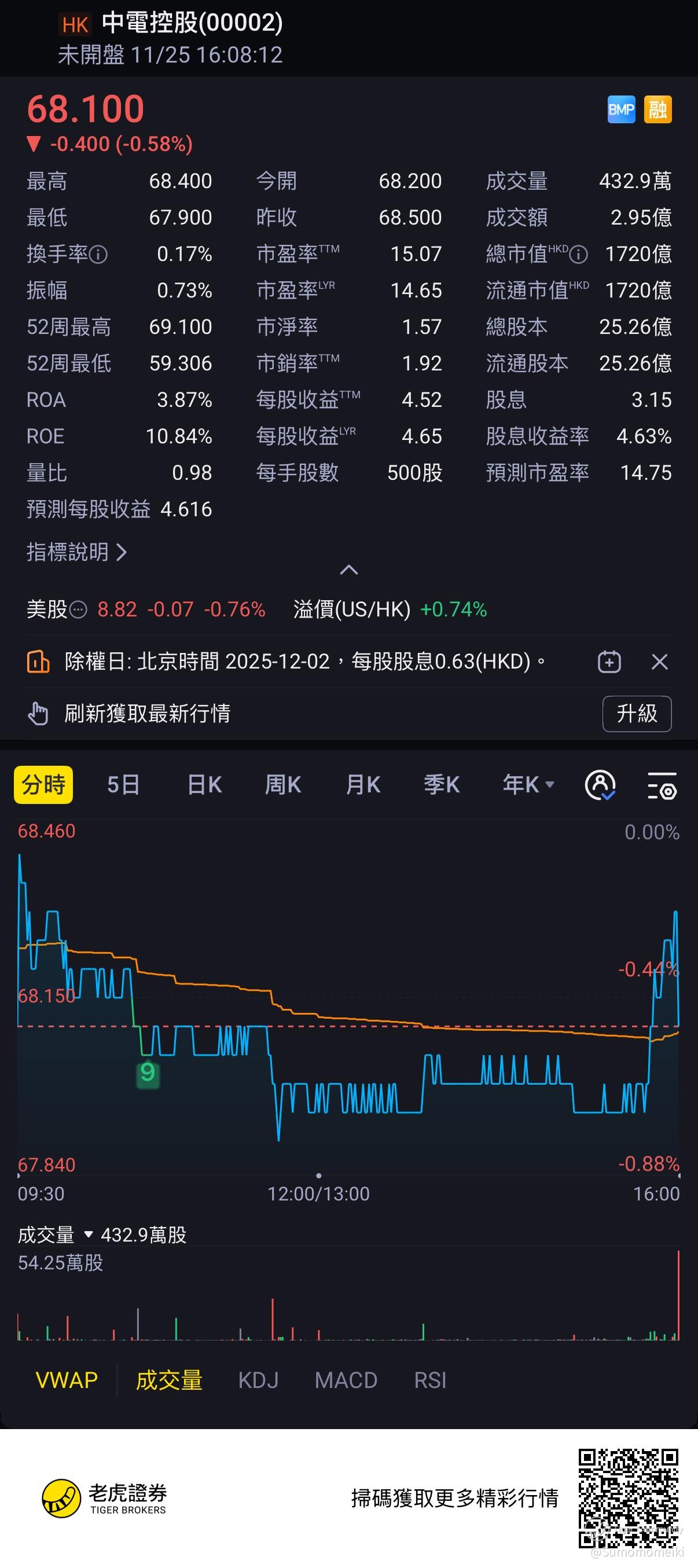View the 月K monthly chart
This screenshot has height=1568, width=698.
point(363,785)
